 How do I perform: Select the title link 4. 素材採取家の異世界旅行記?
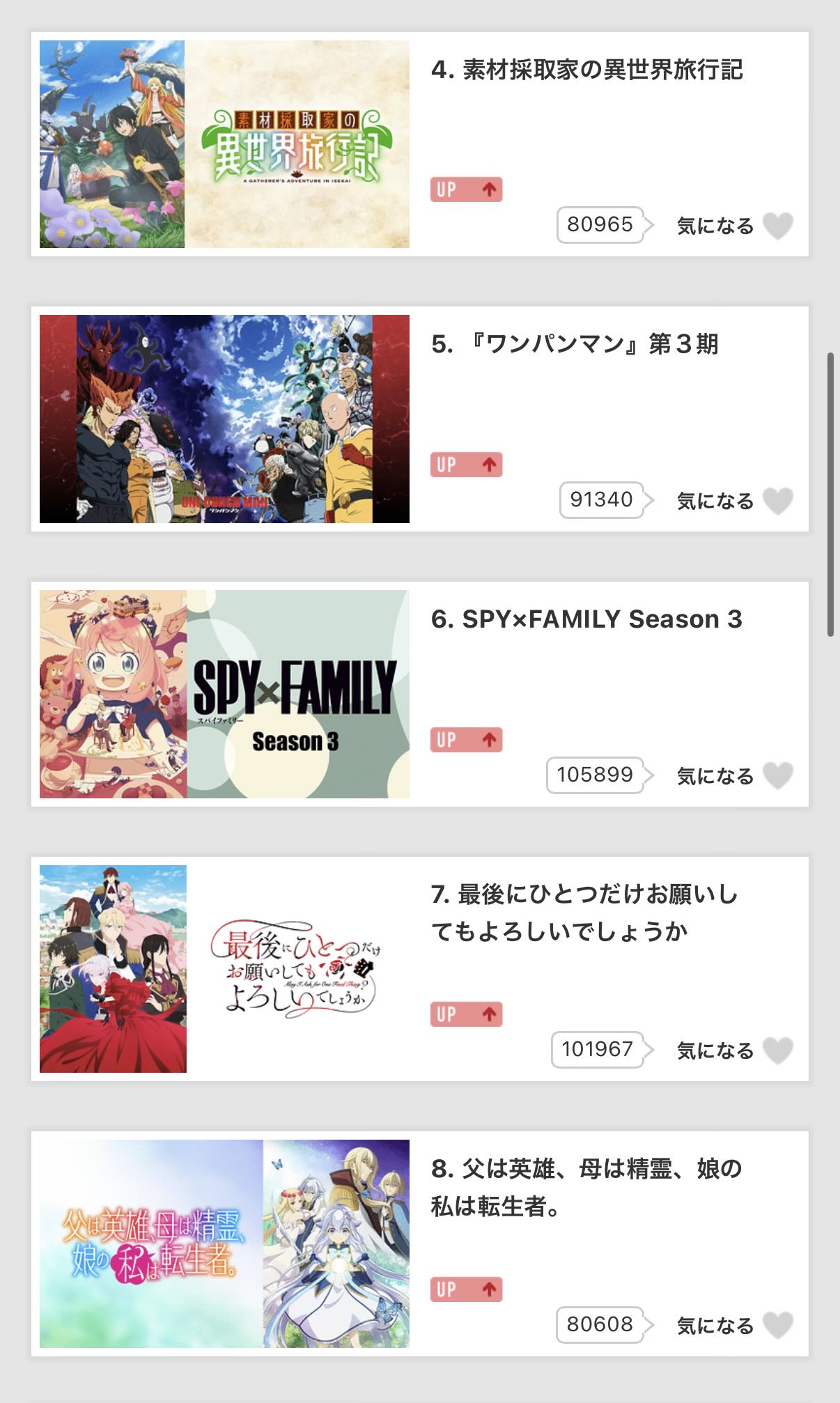(x=586, y=70)
